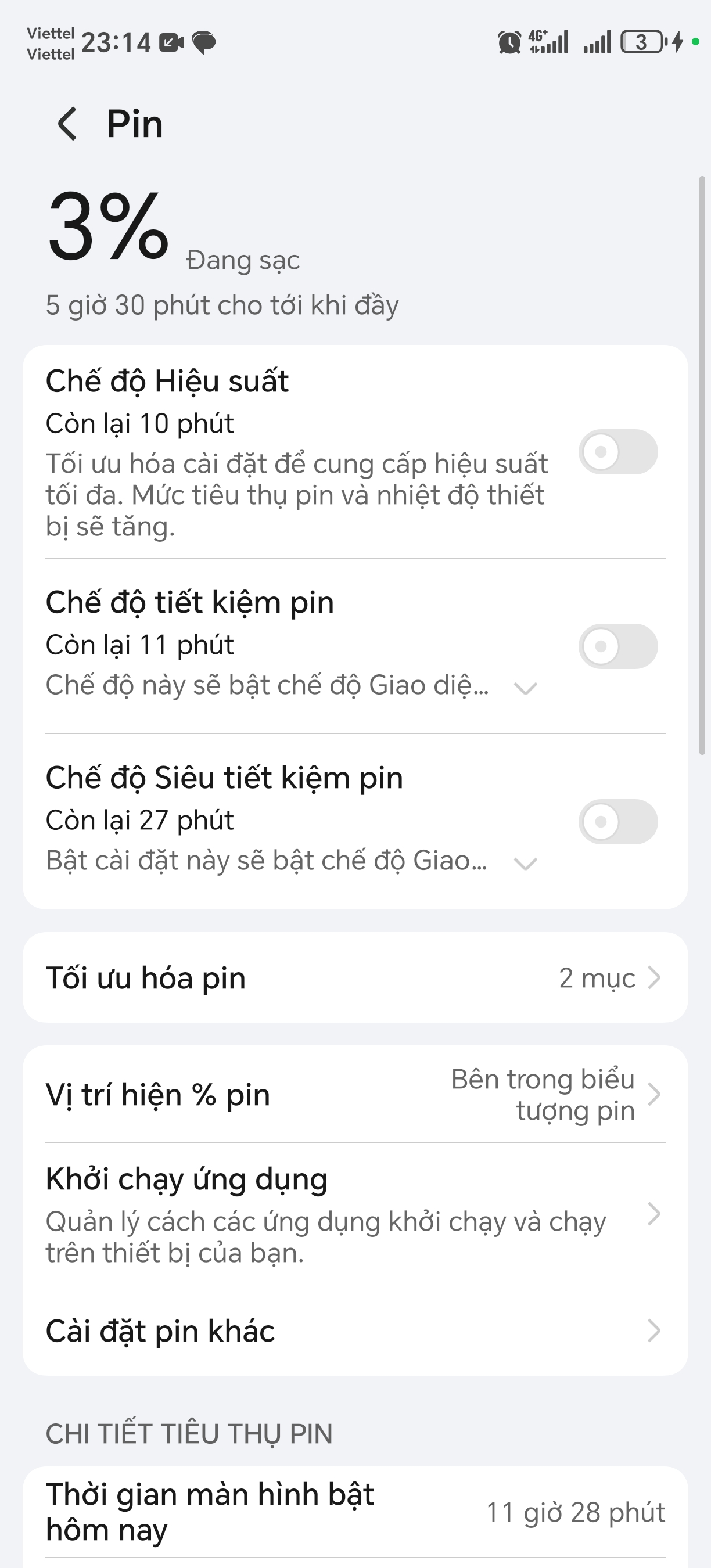The width and height of the screenshot is (711, 1568).
Task: Expand Chế độ Siêu tiết kiệm pin description
Action: coord(525,863)
